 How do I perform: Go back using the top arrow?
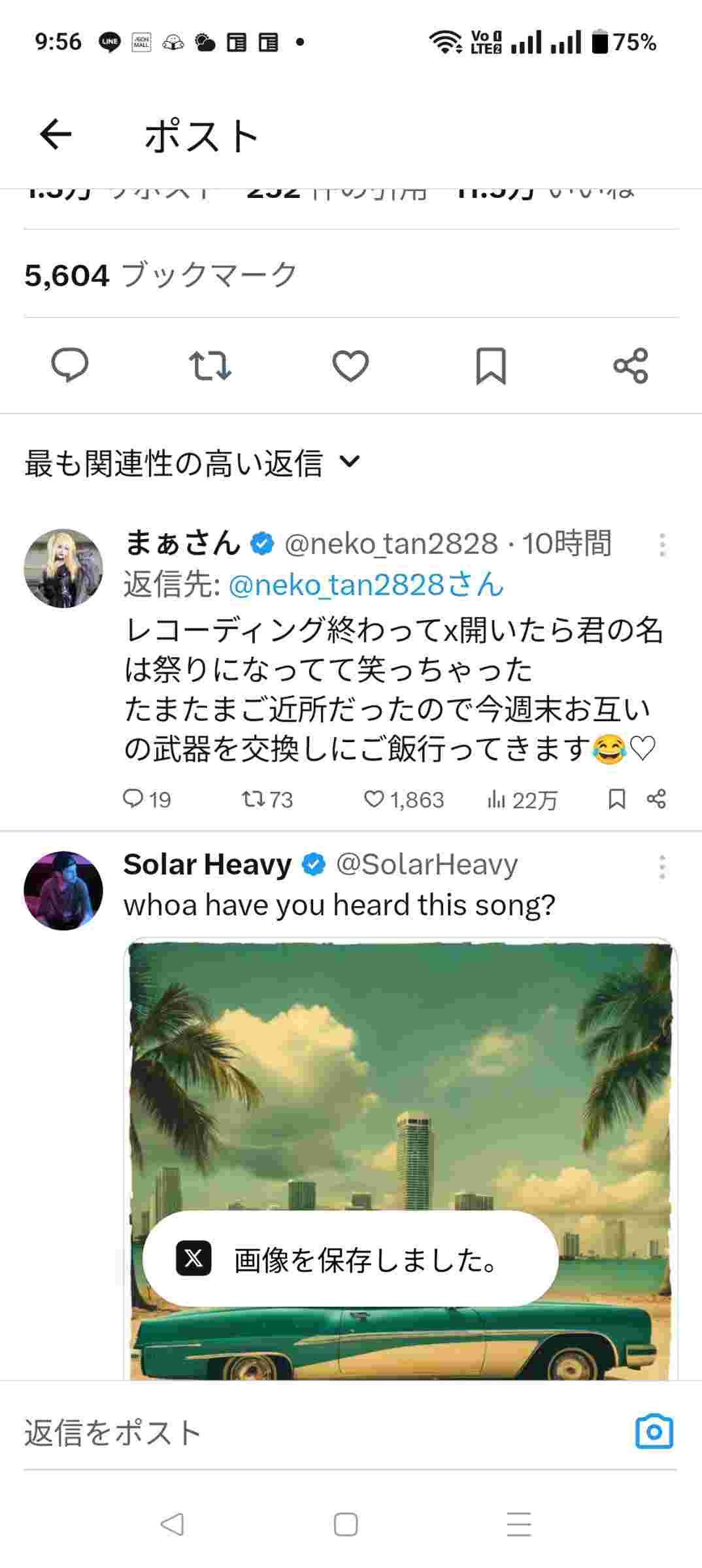56,135
